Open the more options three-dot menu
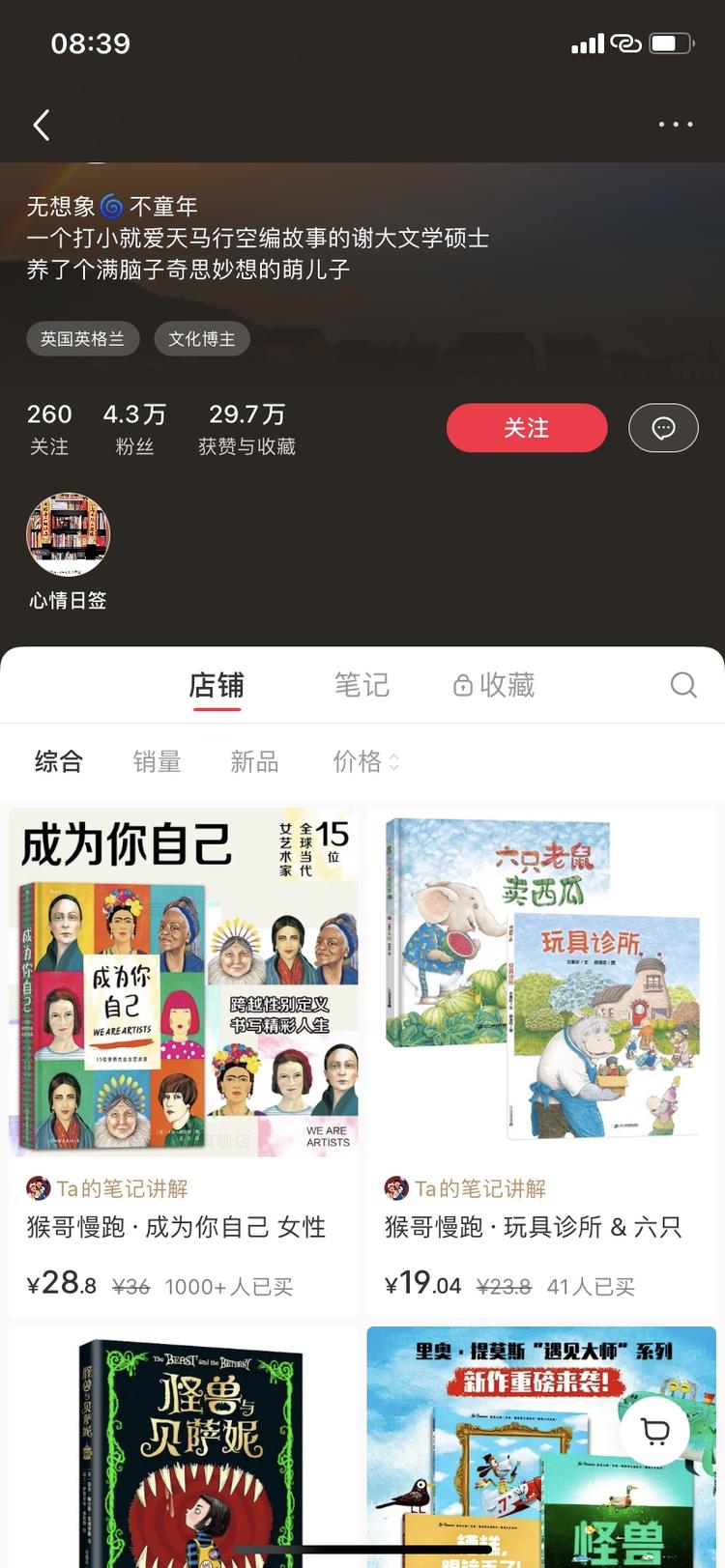Viewport: 725px width, 1568px height. coord(674,125)
